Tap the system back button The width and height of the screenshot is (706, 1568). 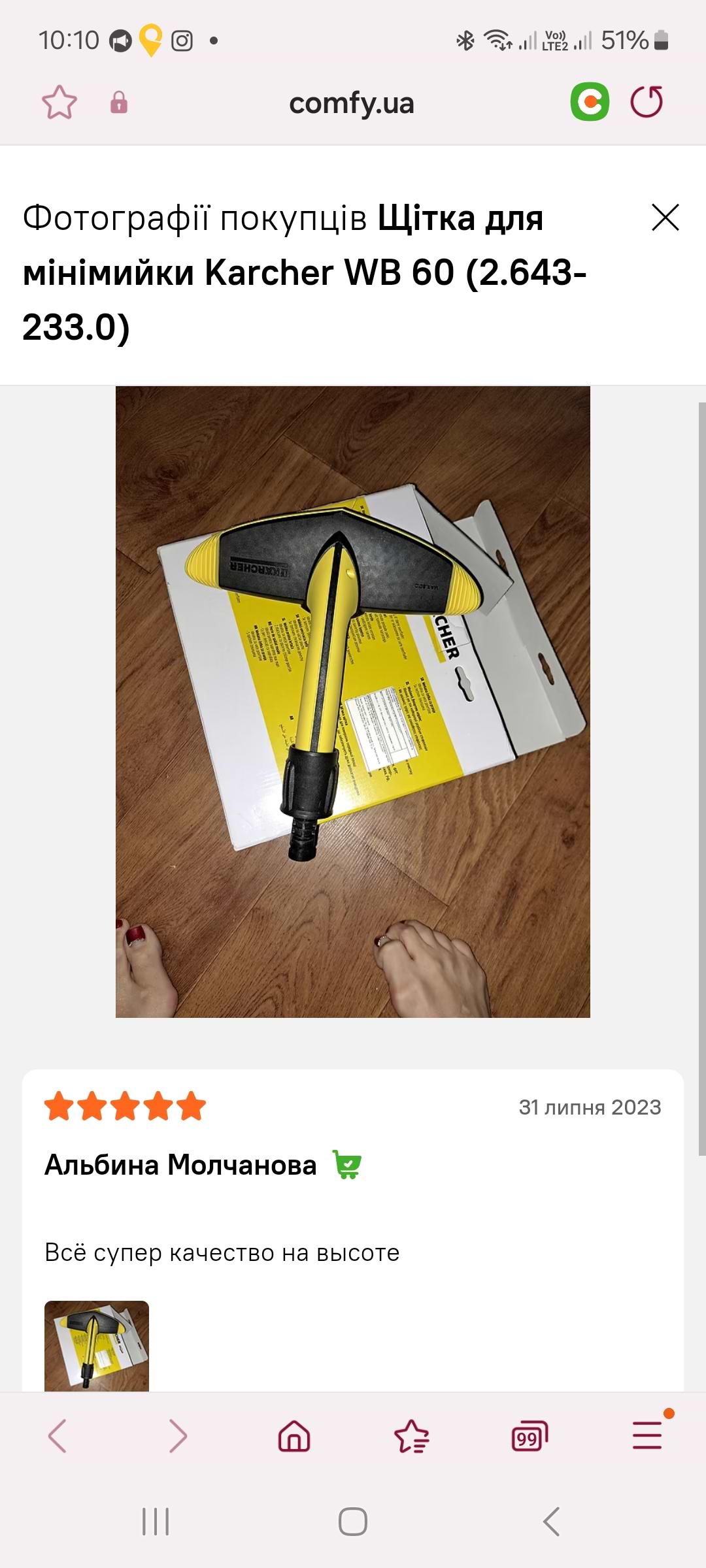click(551, 1522)
